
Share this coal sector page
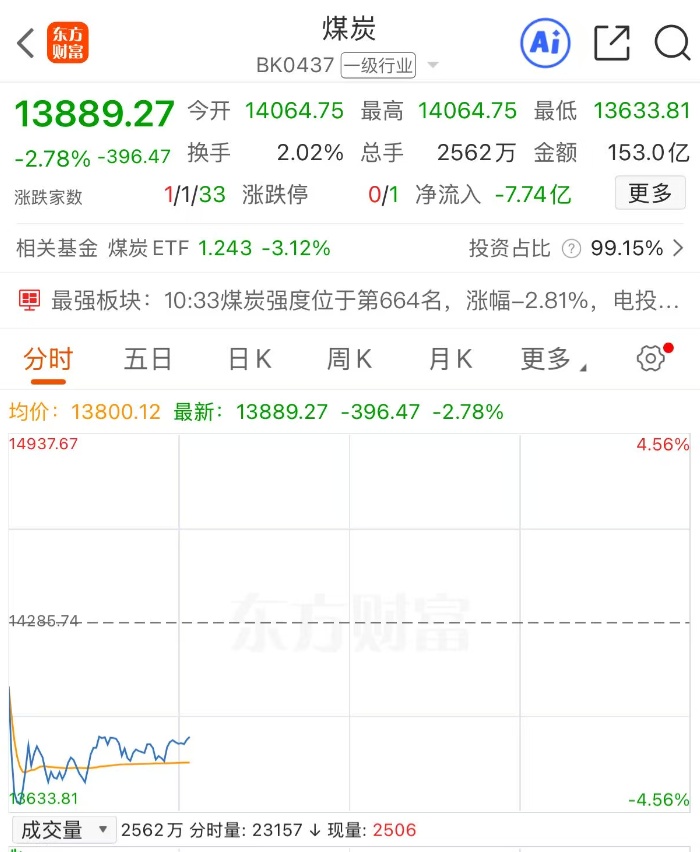(611, 43)
